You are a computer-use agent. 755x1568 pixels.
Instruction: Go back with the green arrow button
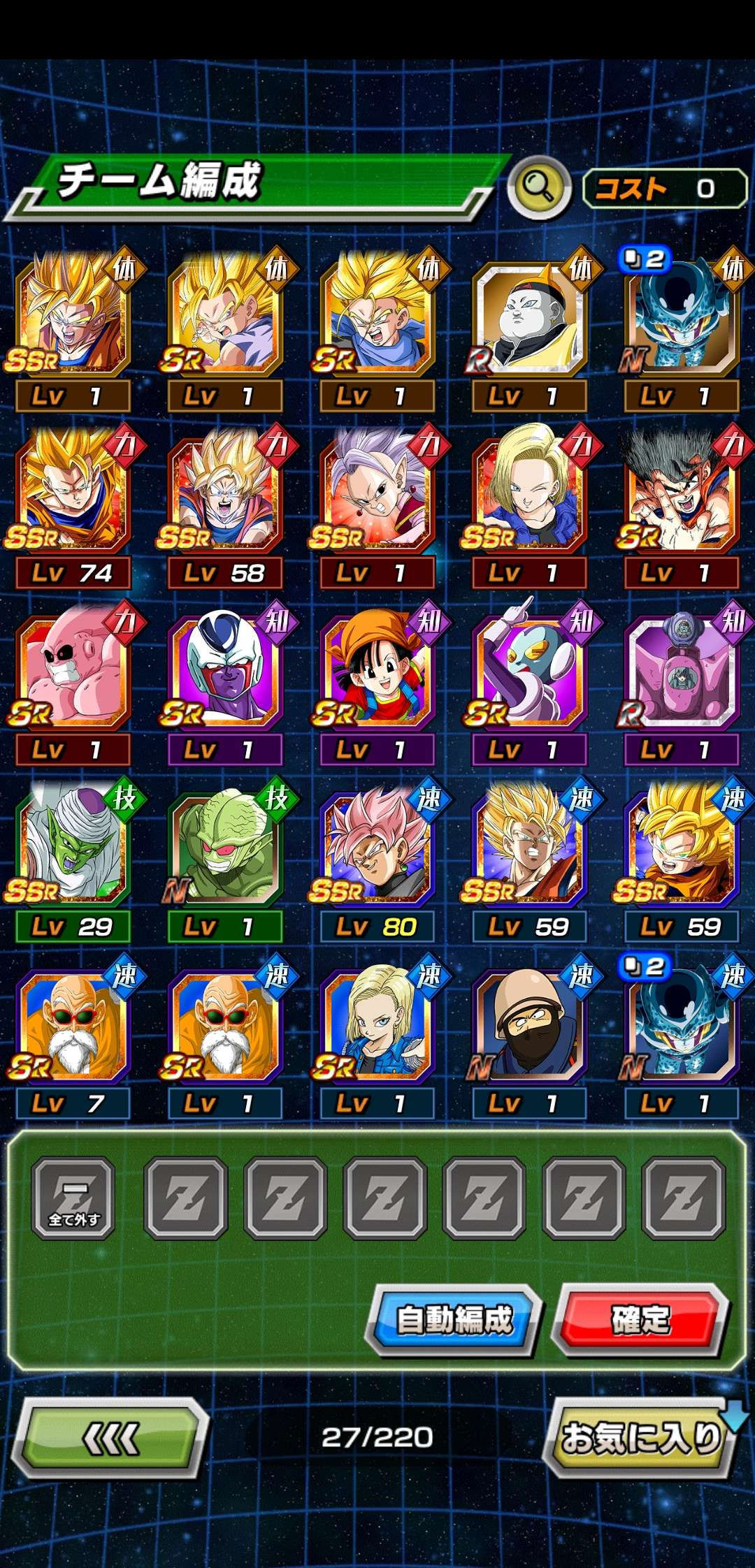click(110, 1439)
